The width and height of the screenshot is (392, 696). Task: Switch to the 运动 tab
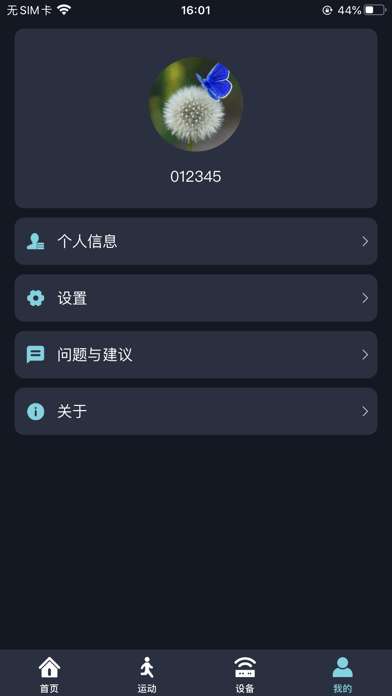[x=147, y=674]
